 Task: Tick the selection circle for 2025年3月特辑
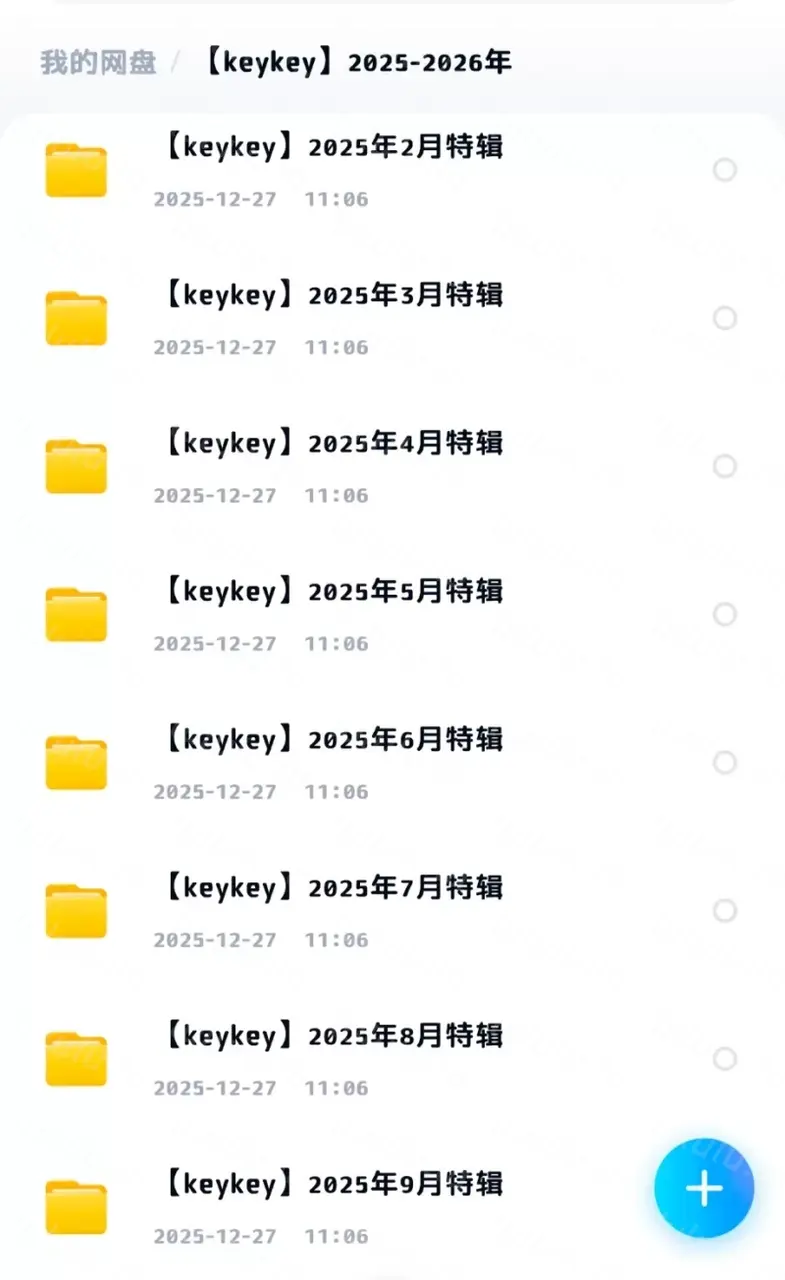tap(724, 318)
